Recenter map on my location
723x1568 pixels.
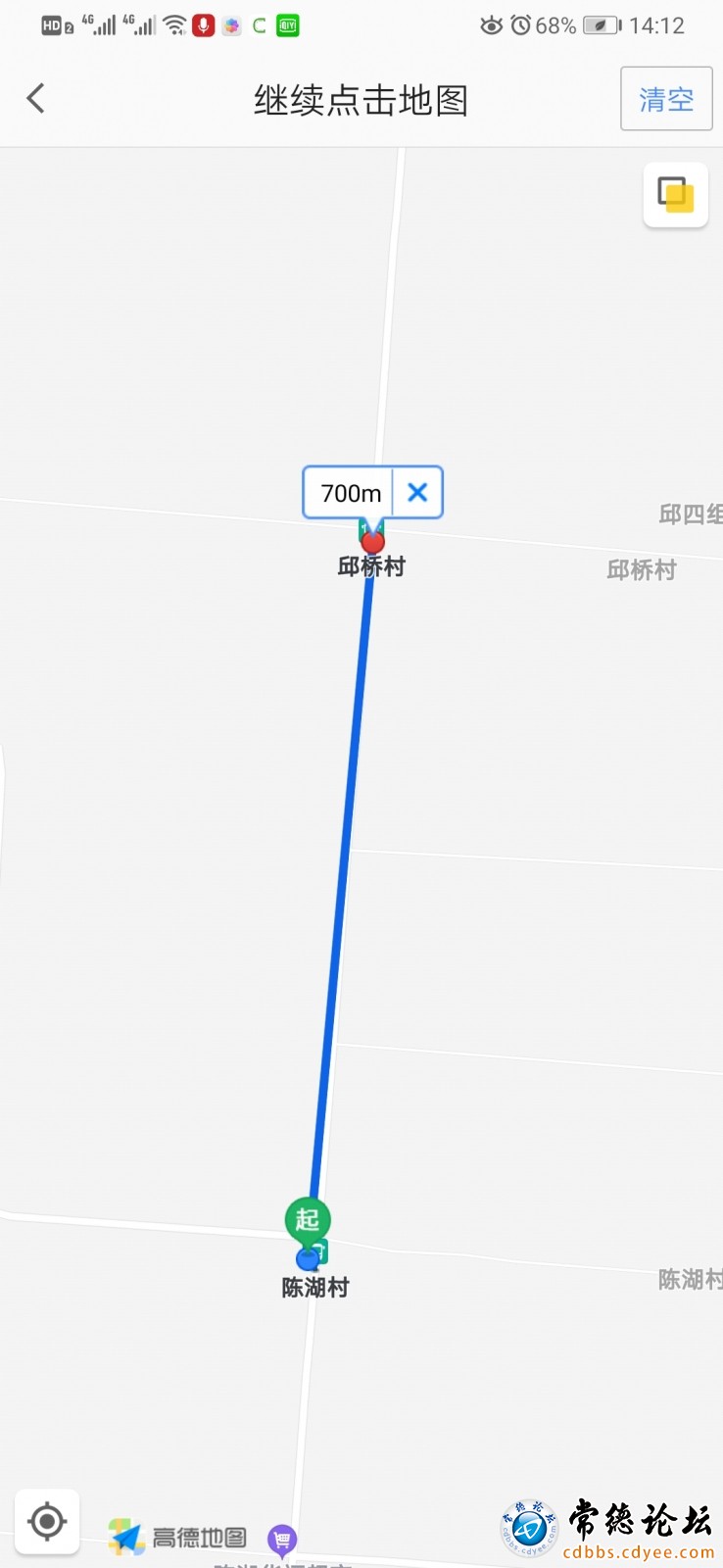(x=47, y=1522)
